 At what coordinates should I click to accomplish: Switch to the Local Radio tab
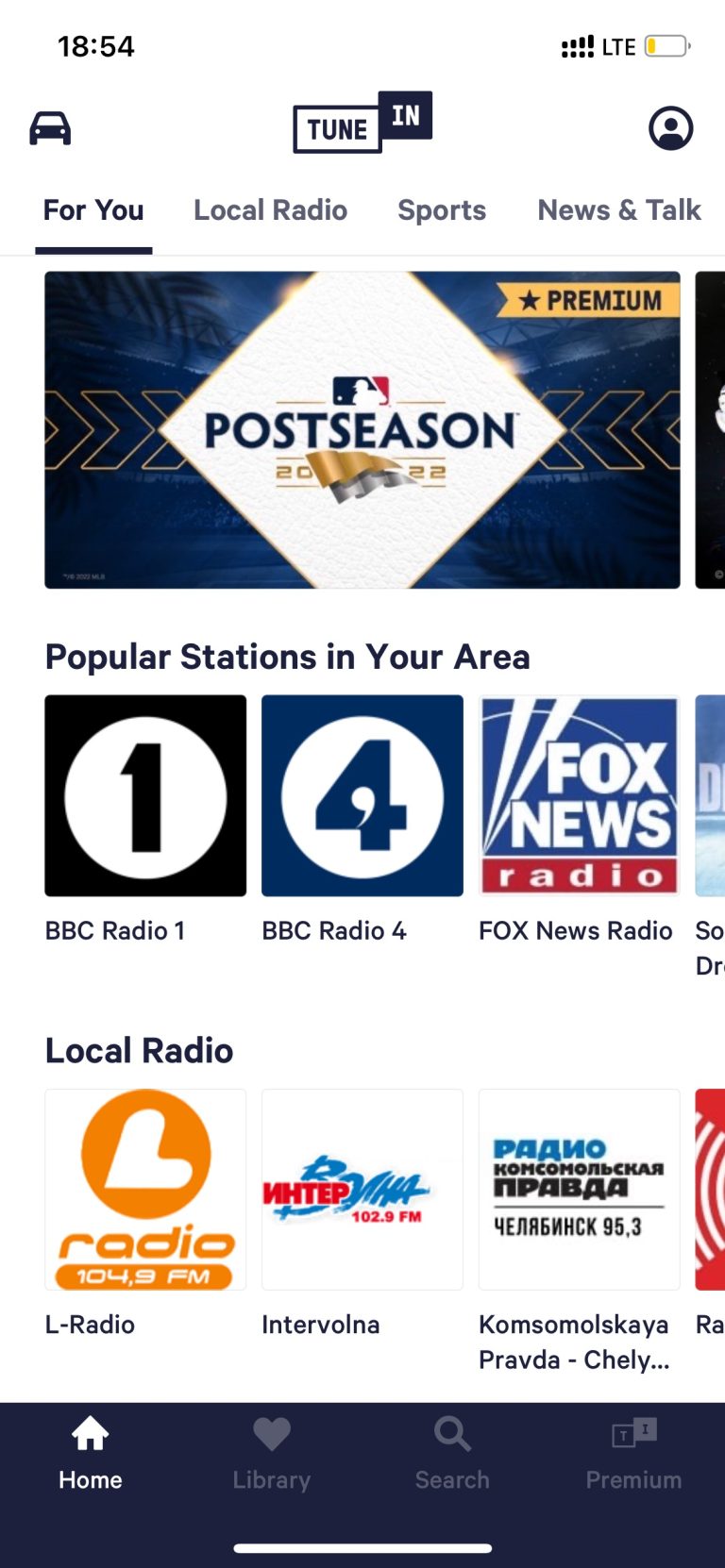(x=270, y=209)
